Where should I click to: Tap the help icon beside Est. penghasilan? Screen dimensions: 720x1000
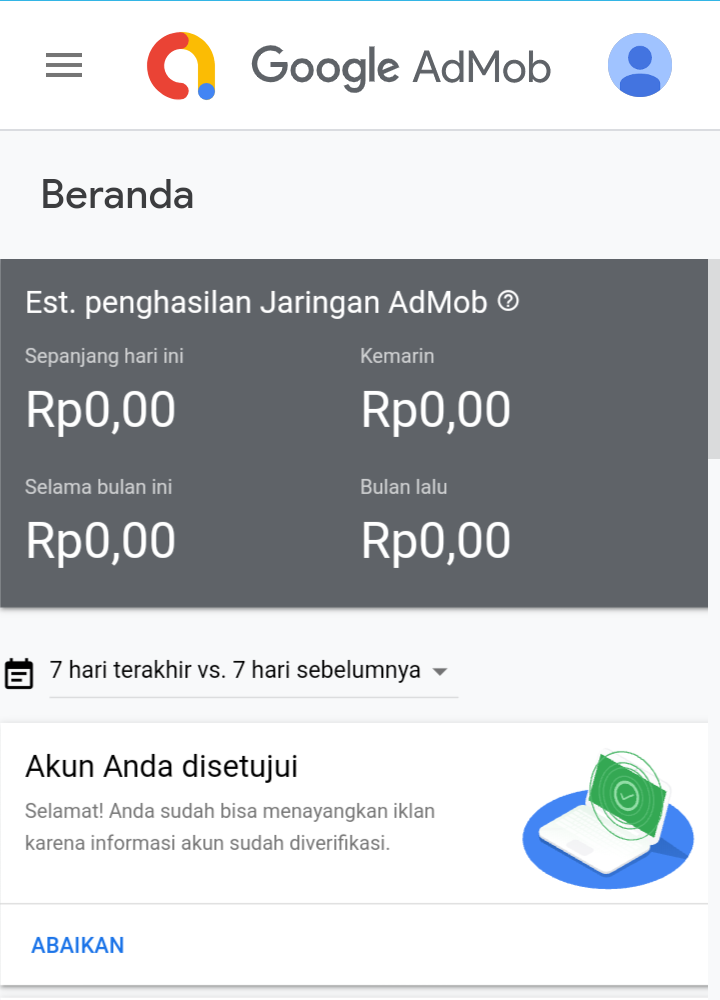(508, 301)
